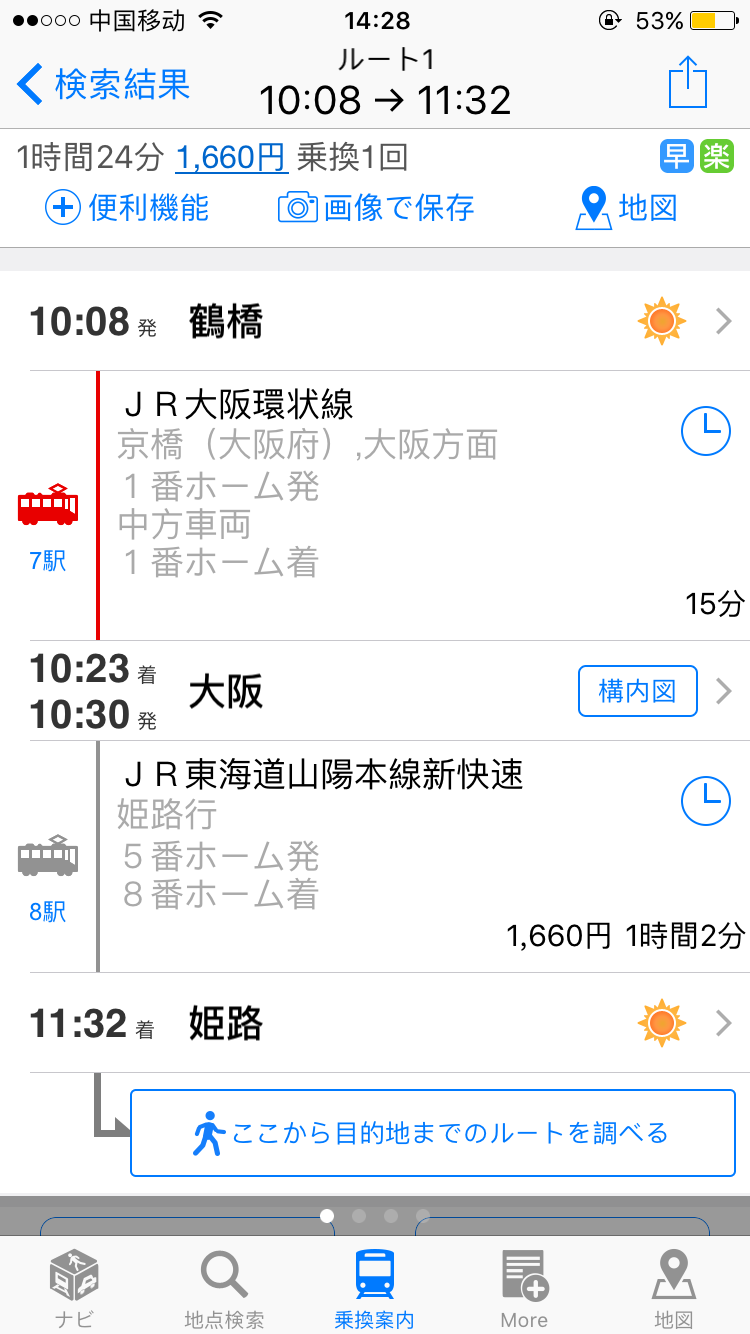
Task: Show the 8駅 stop list
Action: point(48,912)
